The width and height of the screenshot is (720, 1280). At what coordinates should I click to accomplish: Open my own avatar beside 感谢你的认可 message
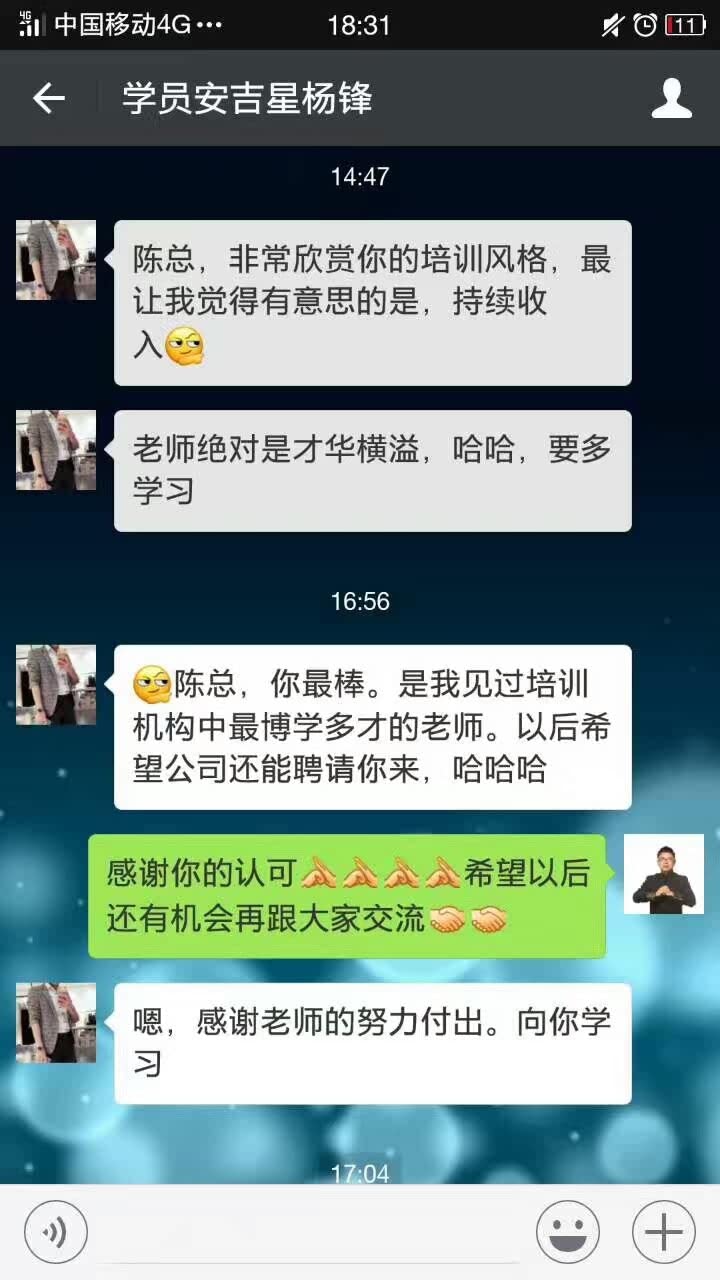pyautogui.click(x=664, y=874)
